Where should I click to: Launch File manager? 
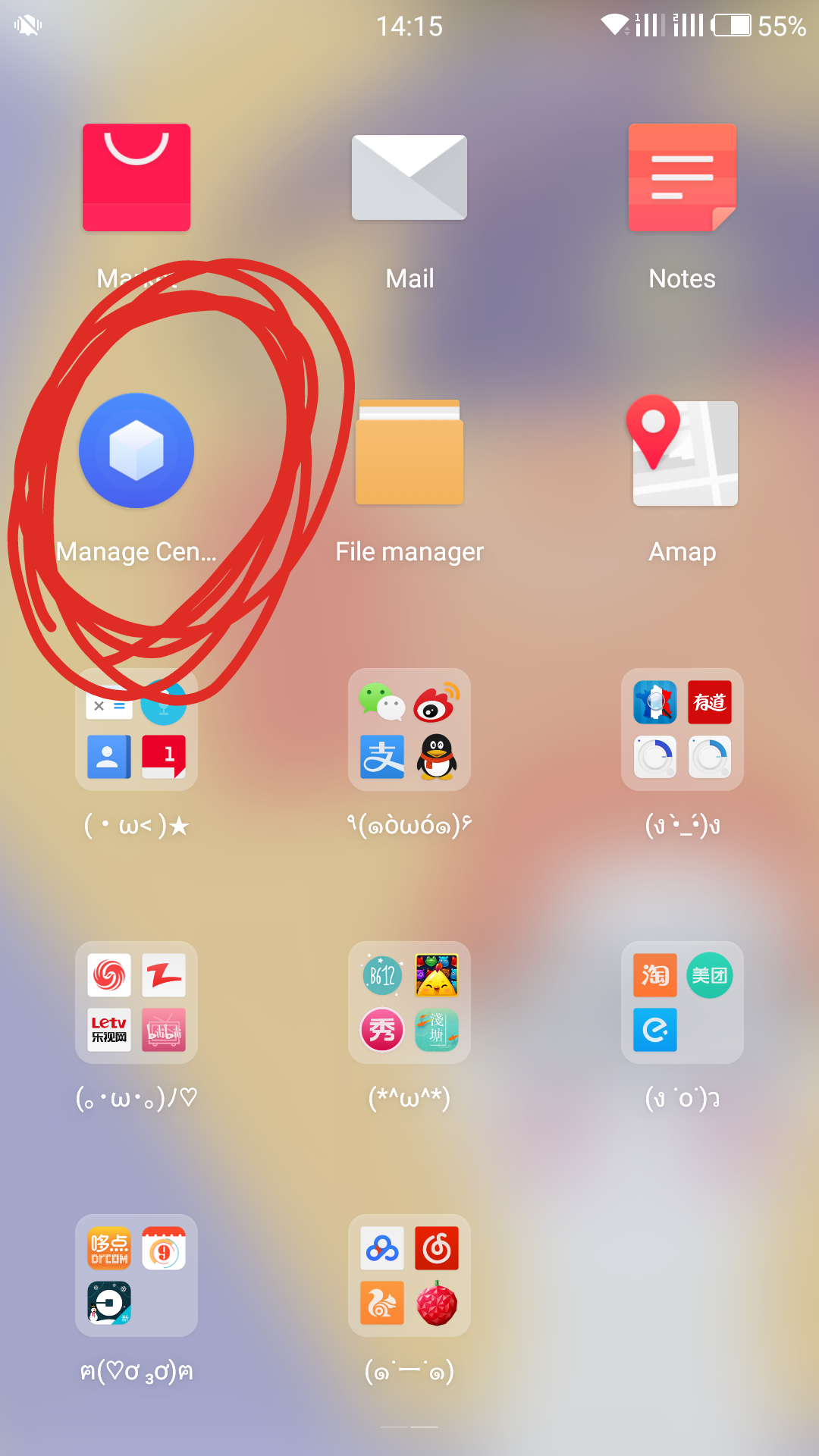point(409,452)
